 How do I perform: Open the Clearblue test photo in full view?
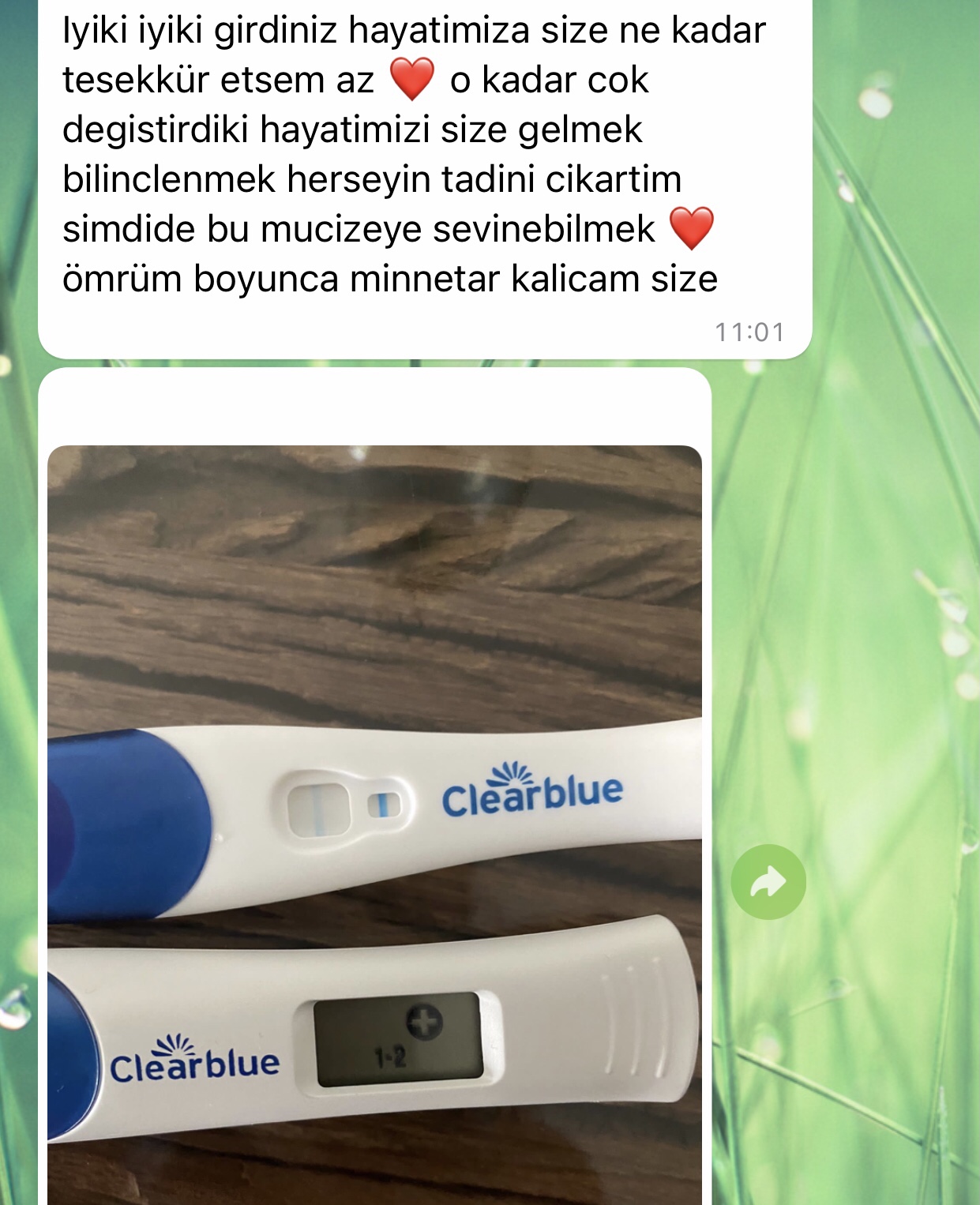[374, 821]
